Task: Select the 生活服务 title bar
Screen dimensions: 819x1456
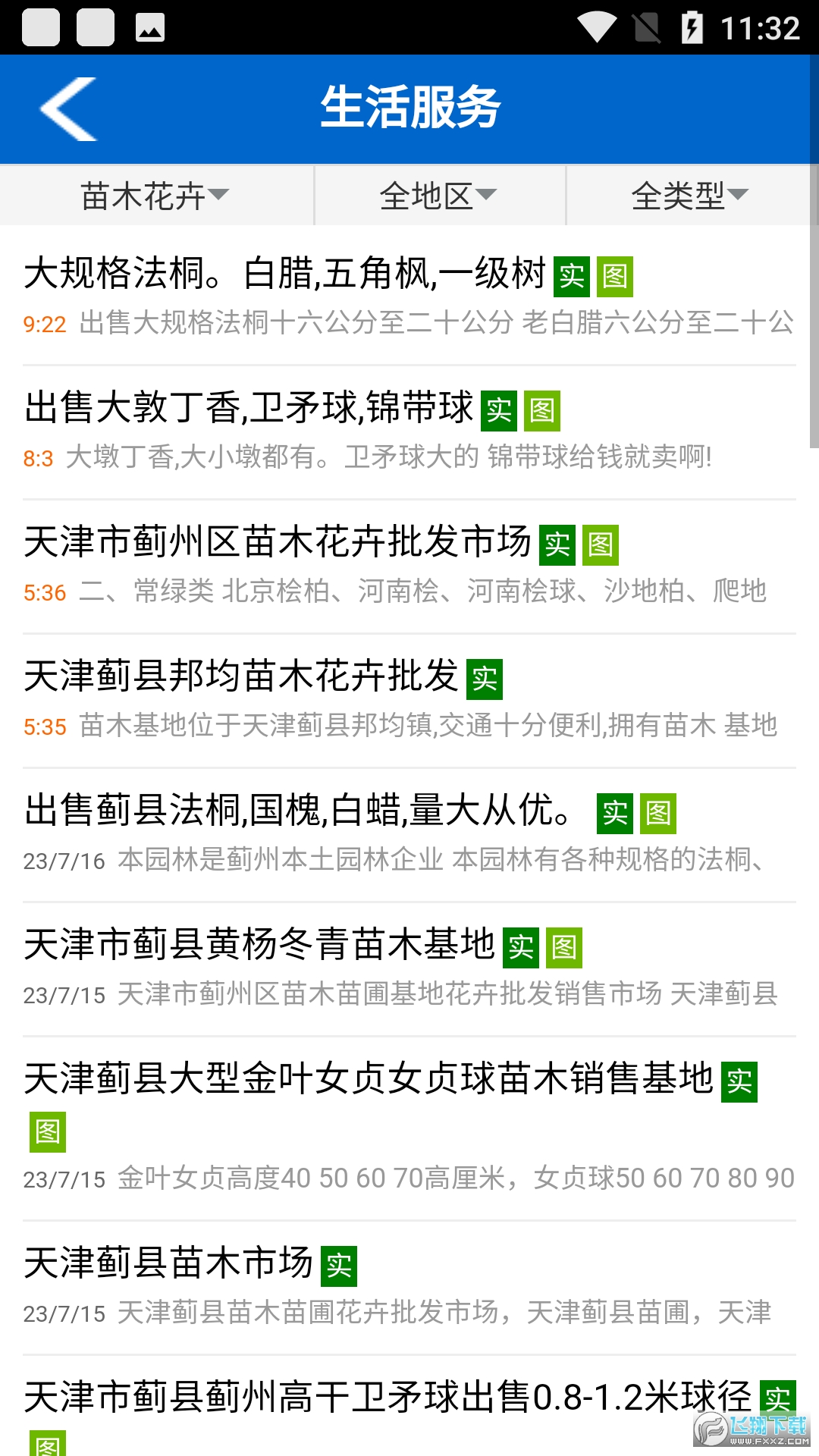Action: pos(409,108)
